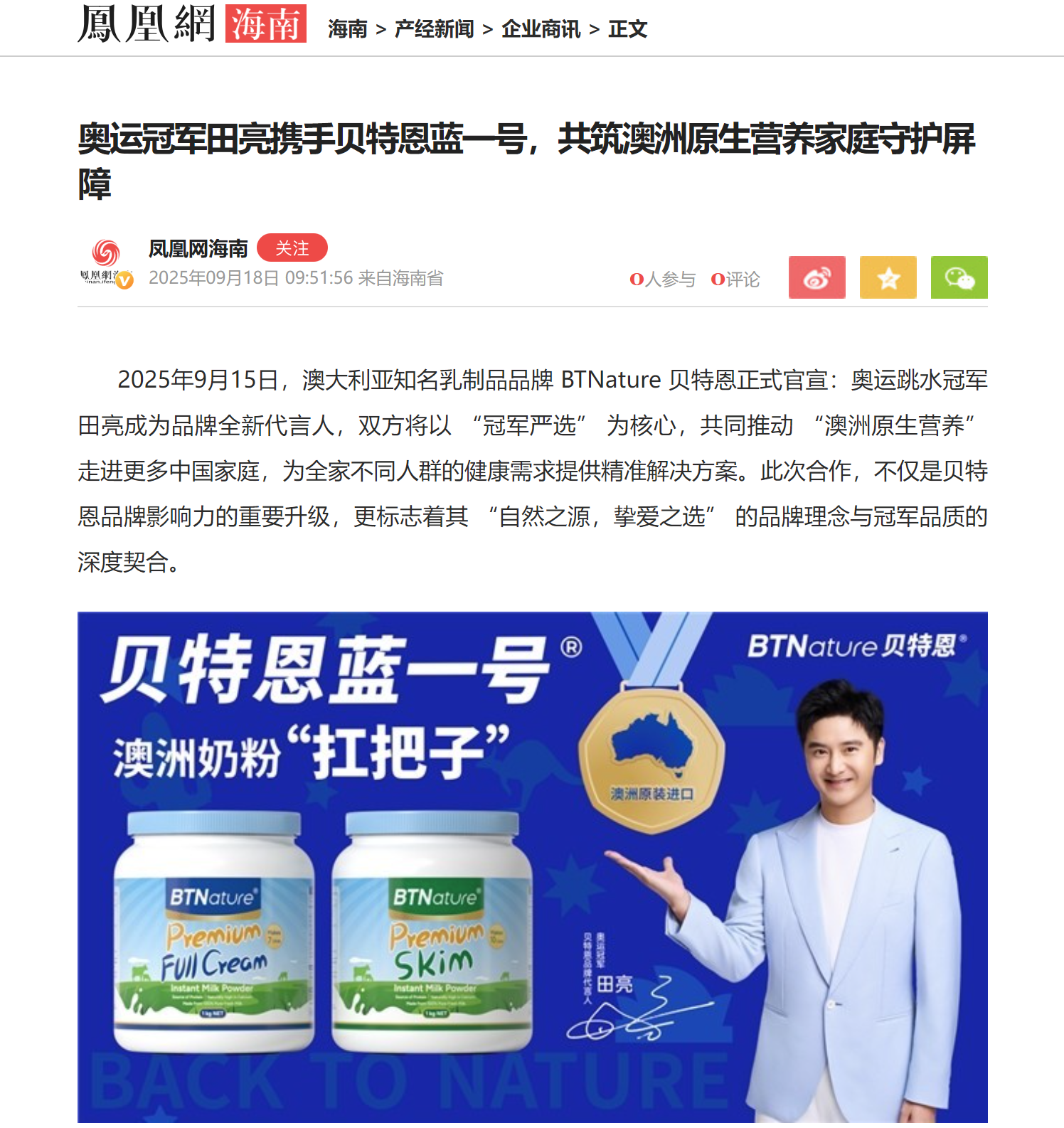Open 凤凰网海南 author name link
Image resolution: width=1064 pixels, height=1128 pixels.
pyautogui.click(x=198, y=249)
